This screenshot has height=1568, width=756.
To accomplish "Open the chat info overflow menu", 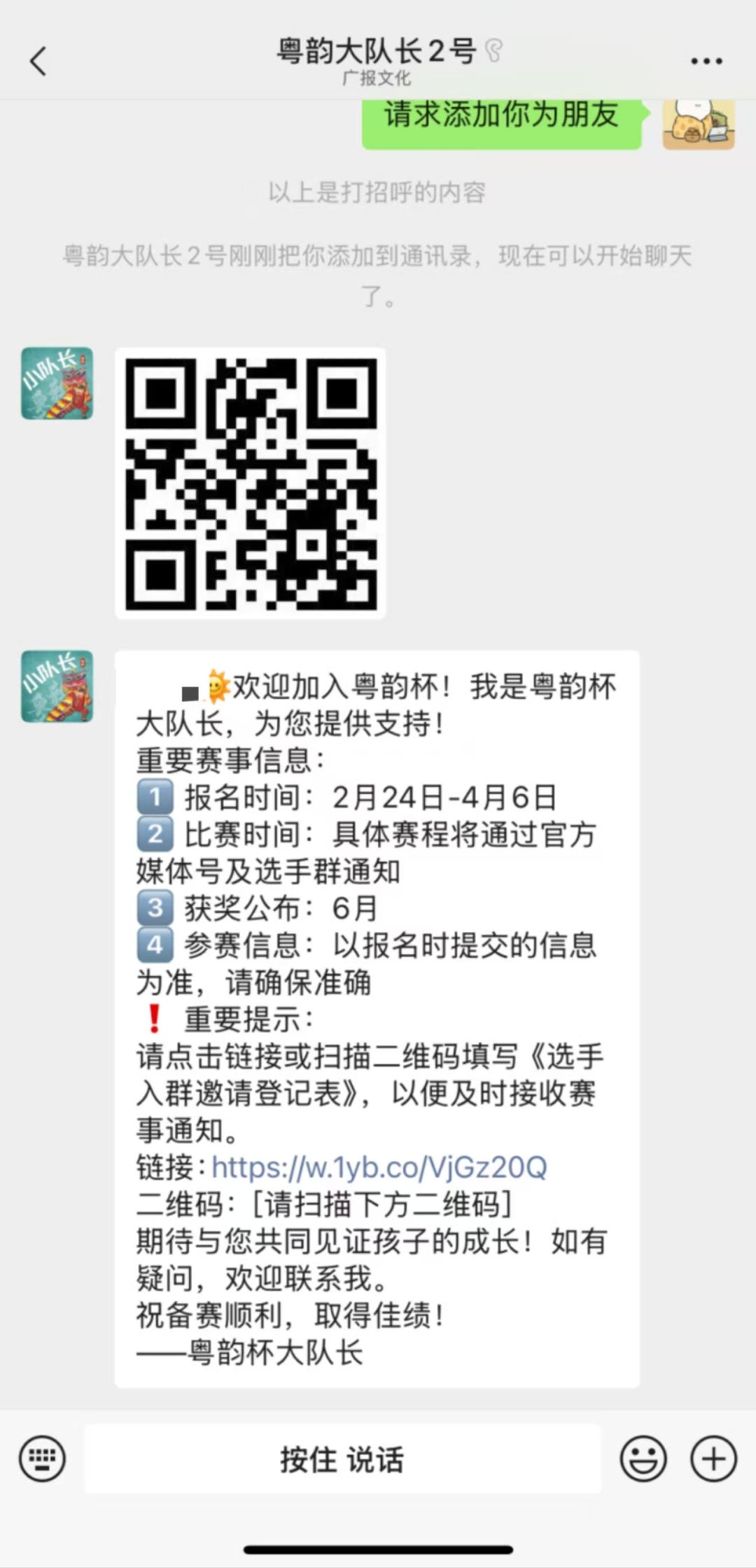I will click(706, 61).
